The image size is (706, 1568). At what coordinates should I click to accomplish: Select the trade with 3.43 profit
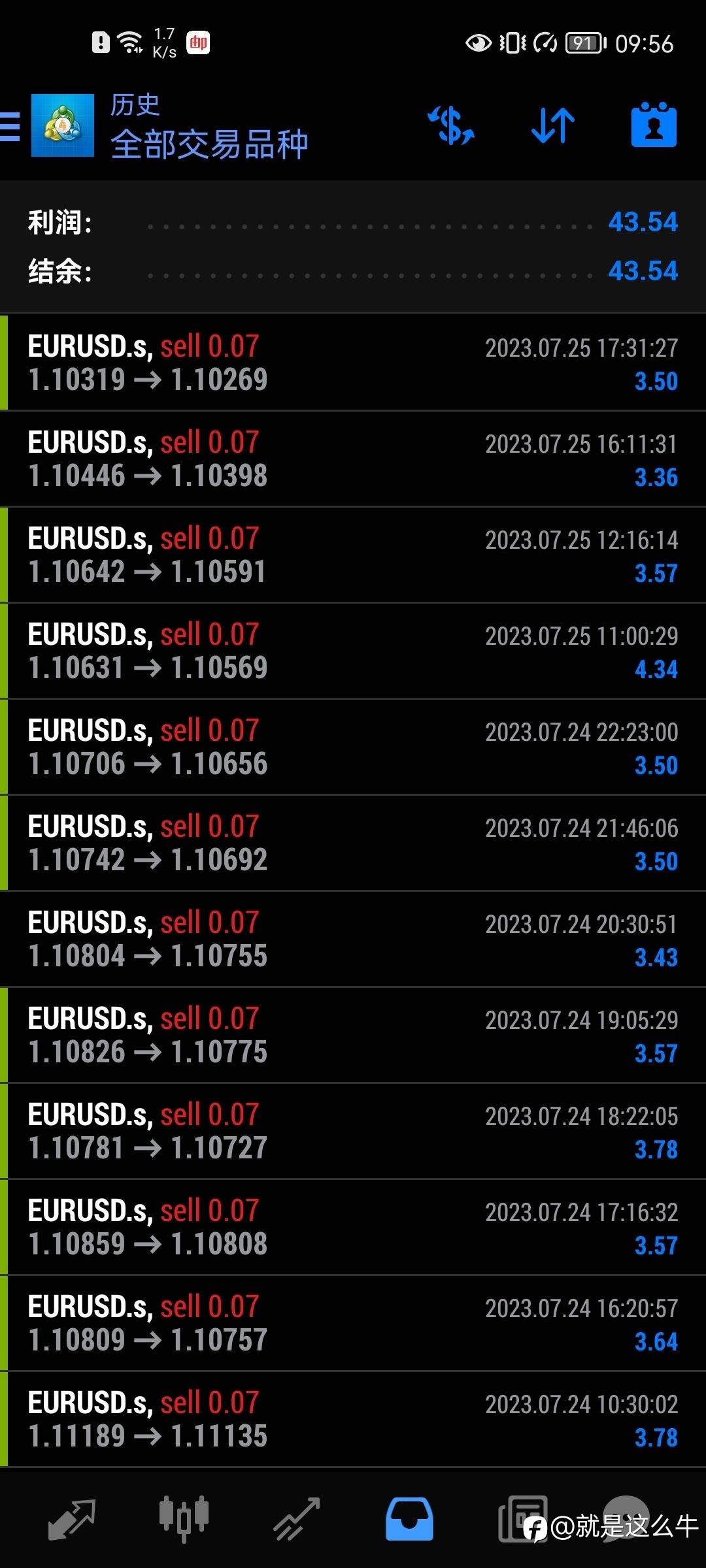pyautogui.click(x=353, y=939)
